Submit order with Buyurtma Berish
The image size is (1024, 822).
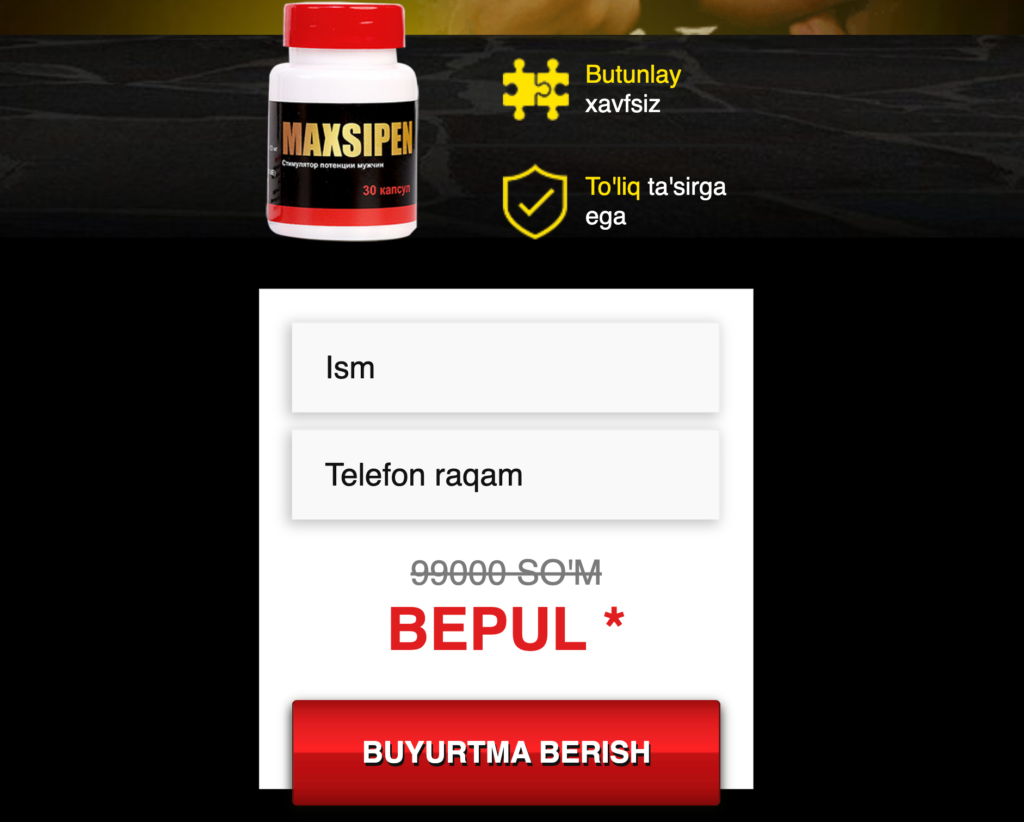pyautogui.click(x=505, y=752)
